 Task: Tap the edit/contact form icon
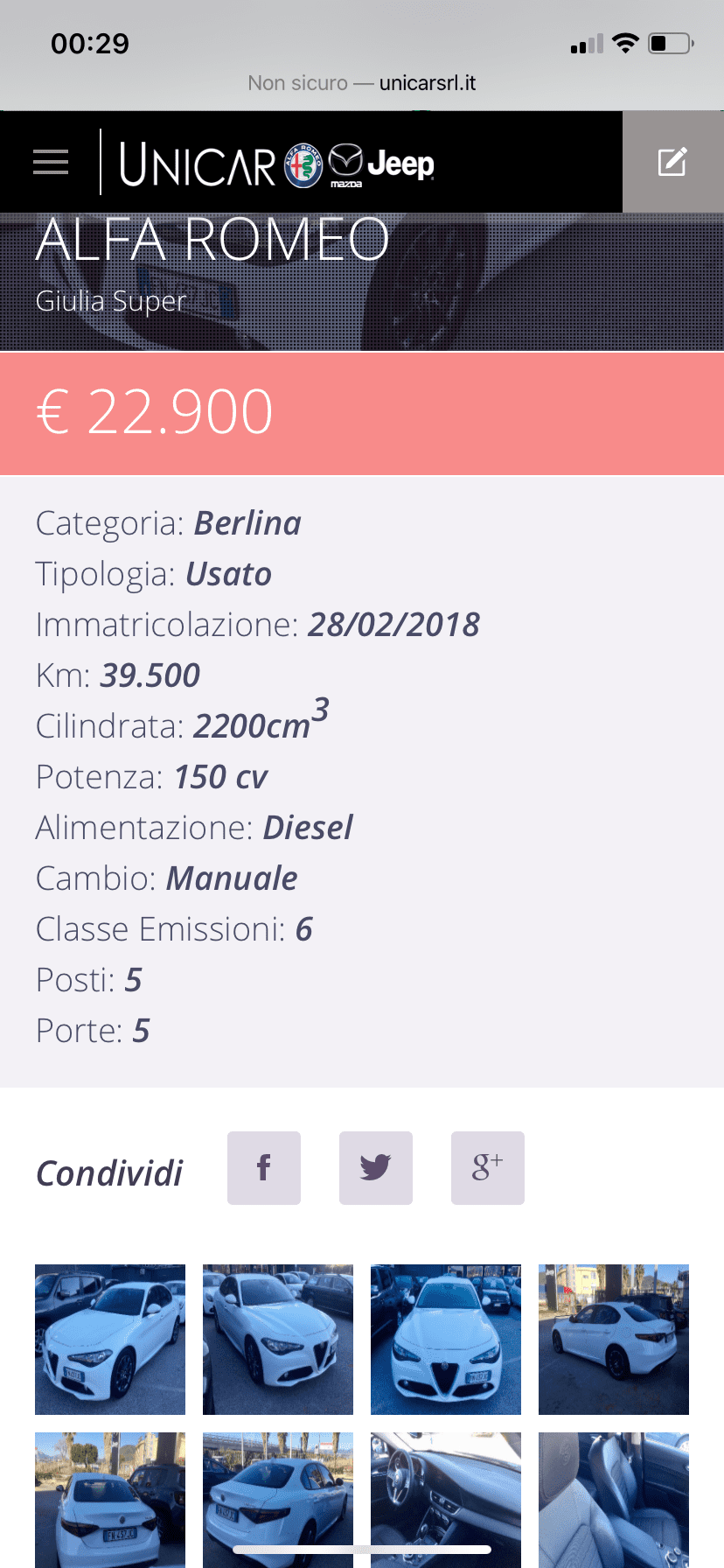click(673, 162)
